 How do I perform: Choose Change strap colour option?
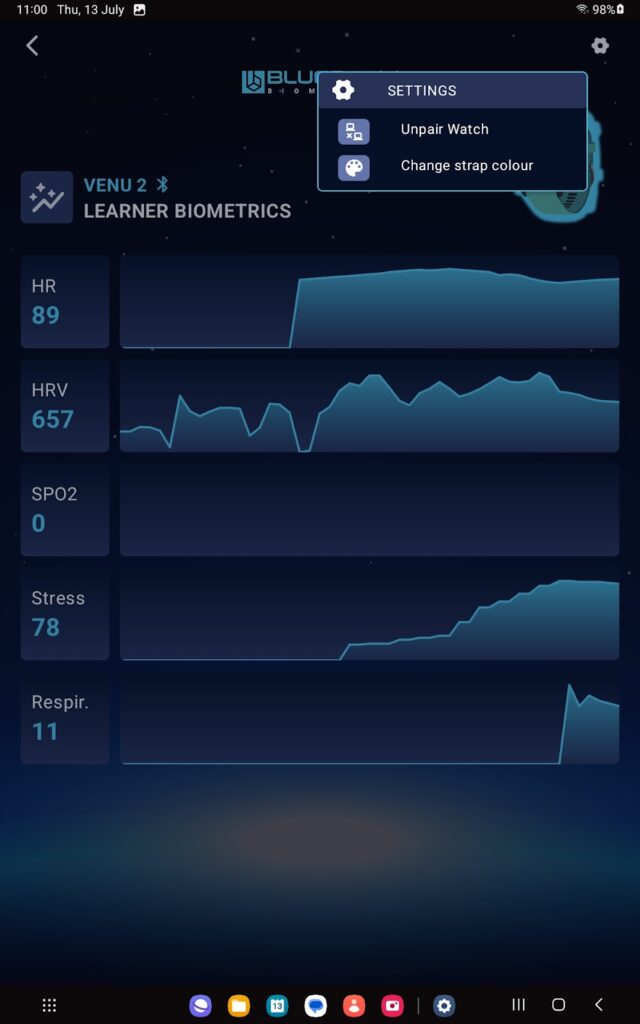click(x=466, y=166)
